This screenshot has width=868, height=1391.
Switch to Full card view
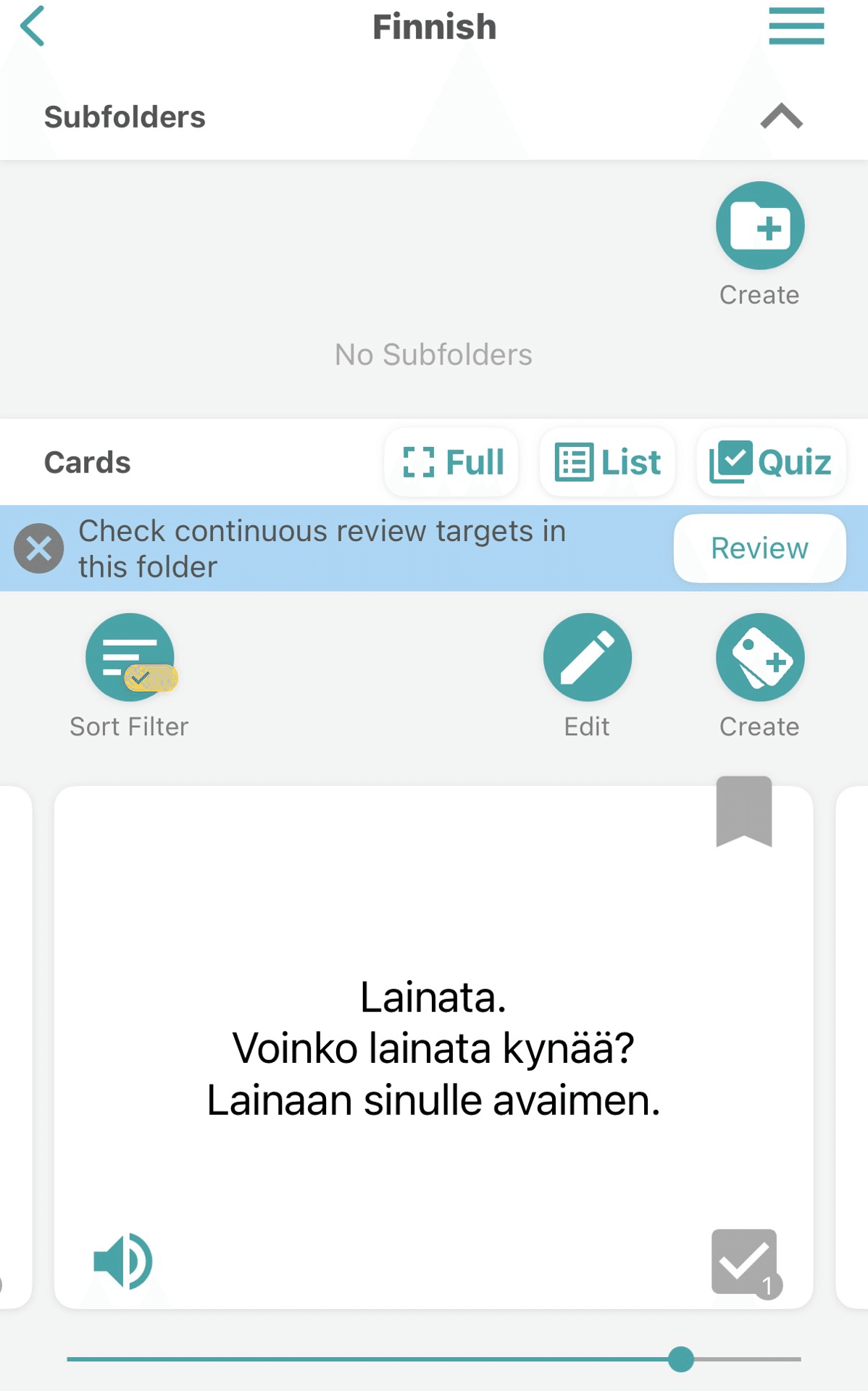pos(452,462)
